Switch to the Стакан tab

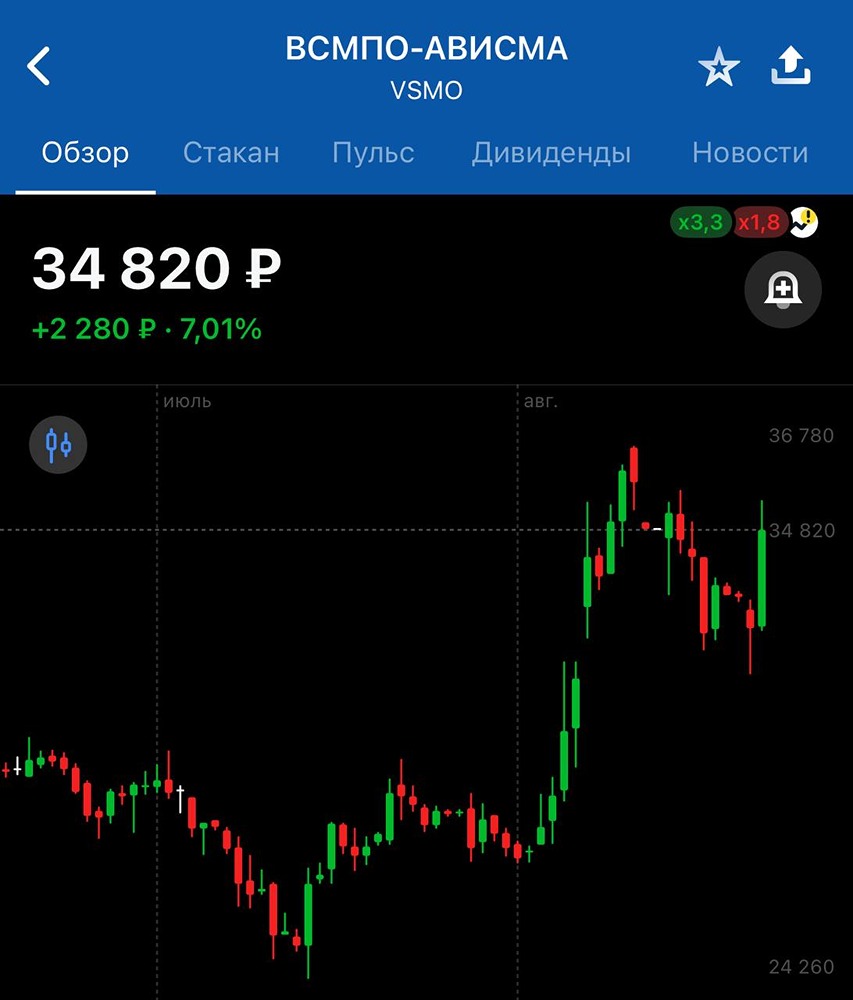(x=231, y=153)
